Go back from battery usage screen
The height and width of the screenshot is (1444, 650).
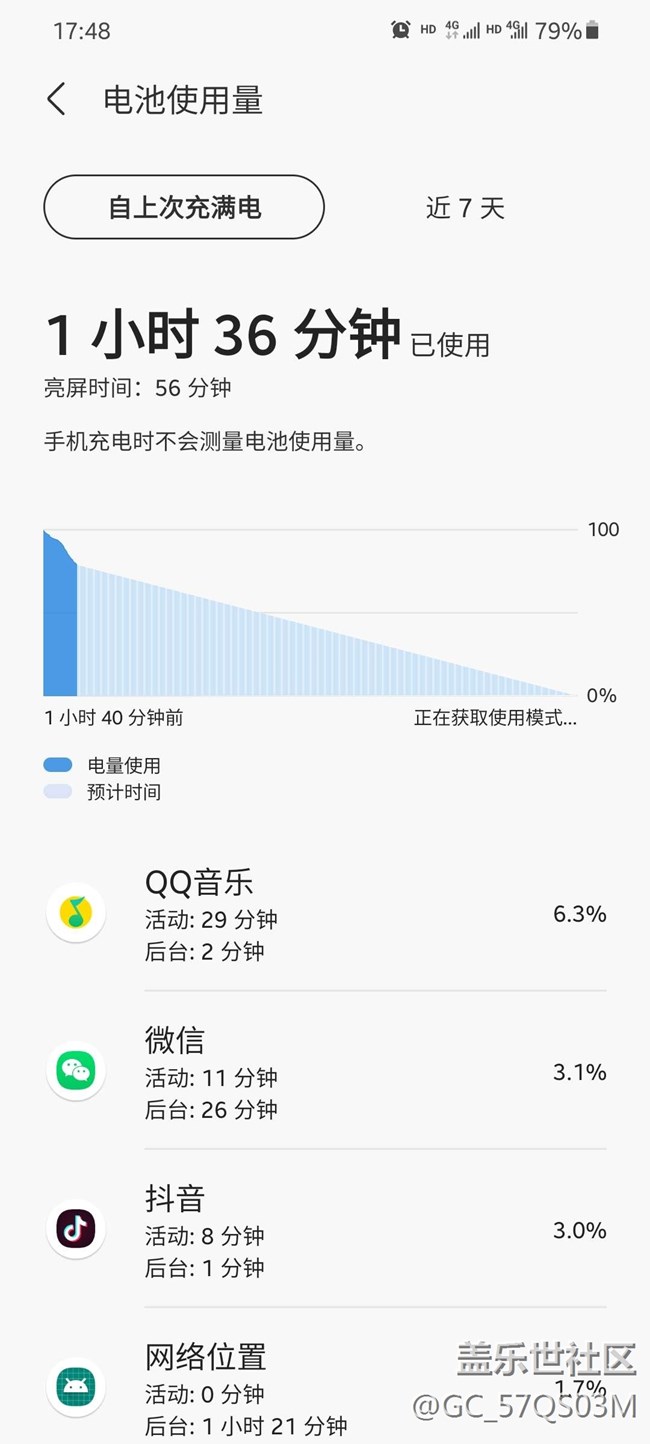pyautogui.click(x=56, y=100)
